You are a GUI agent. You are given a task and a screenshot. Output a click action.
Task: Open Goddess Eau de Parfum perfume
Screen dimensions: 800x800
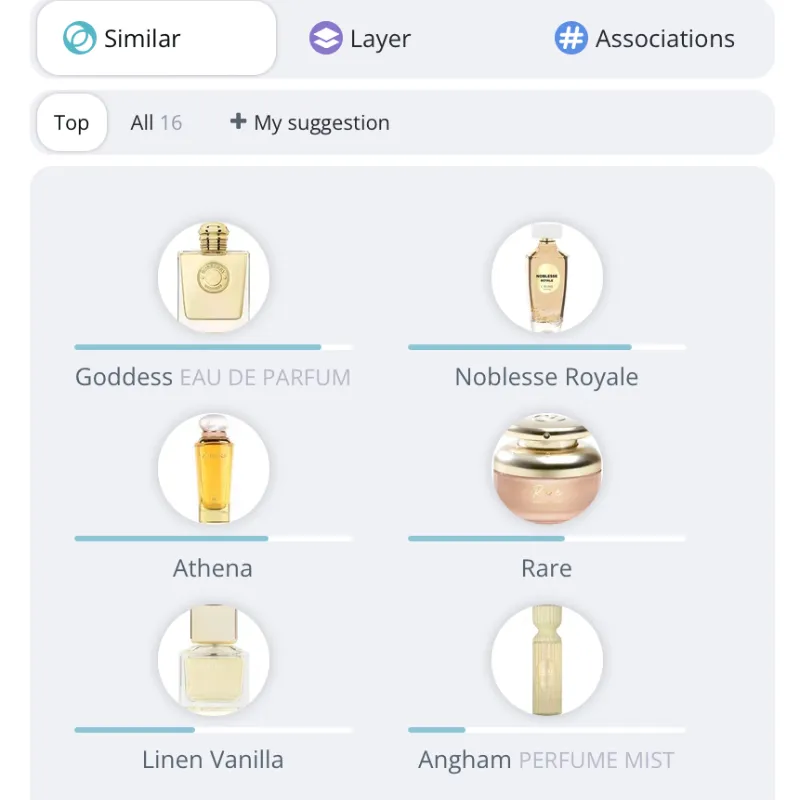point(213,278)
